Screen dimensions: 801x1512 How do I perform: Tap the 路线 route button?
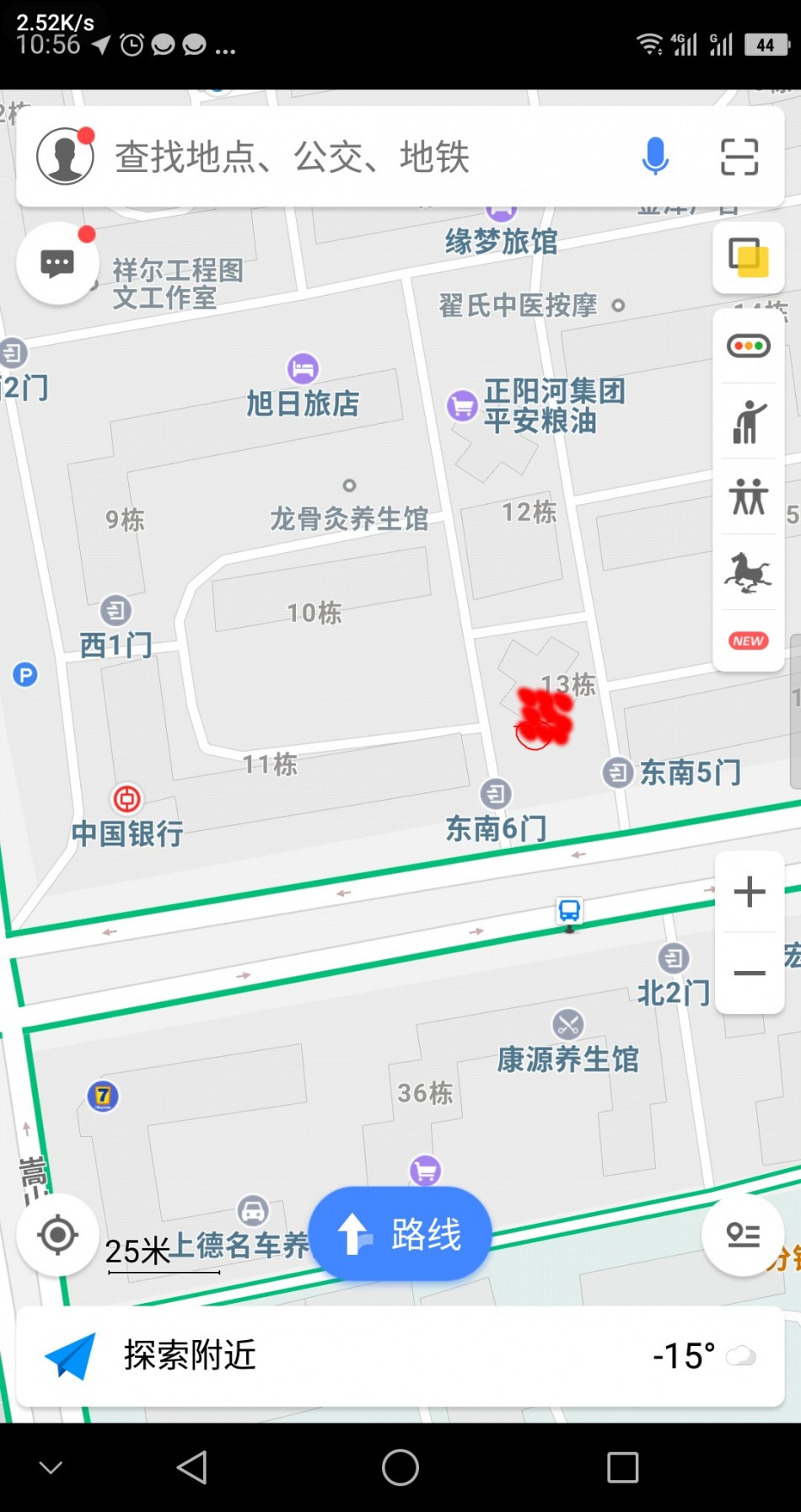tap(400, 1235)
